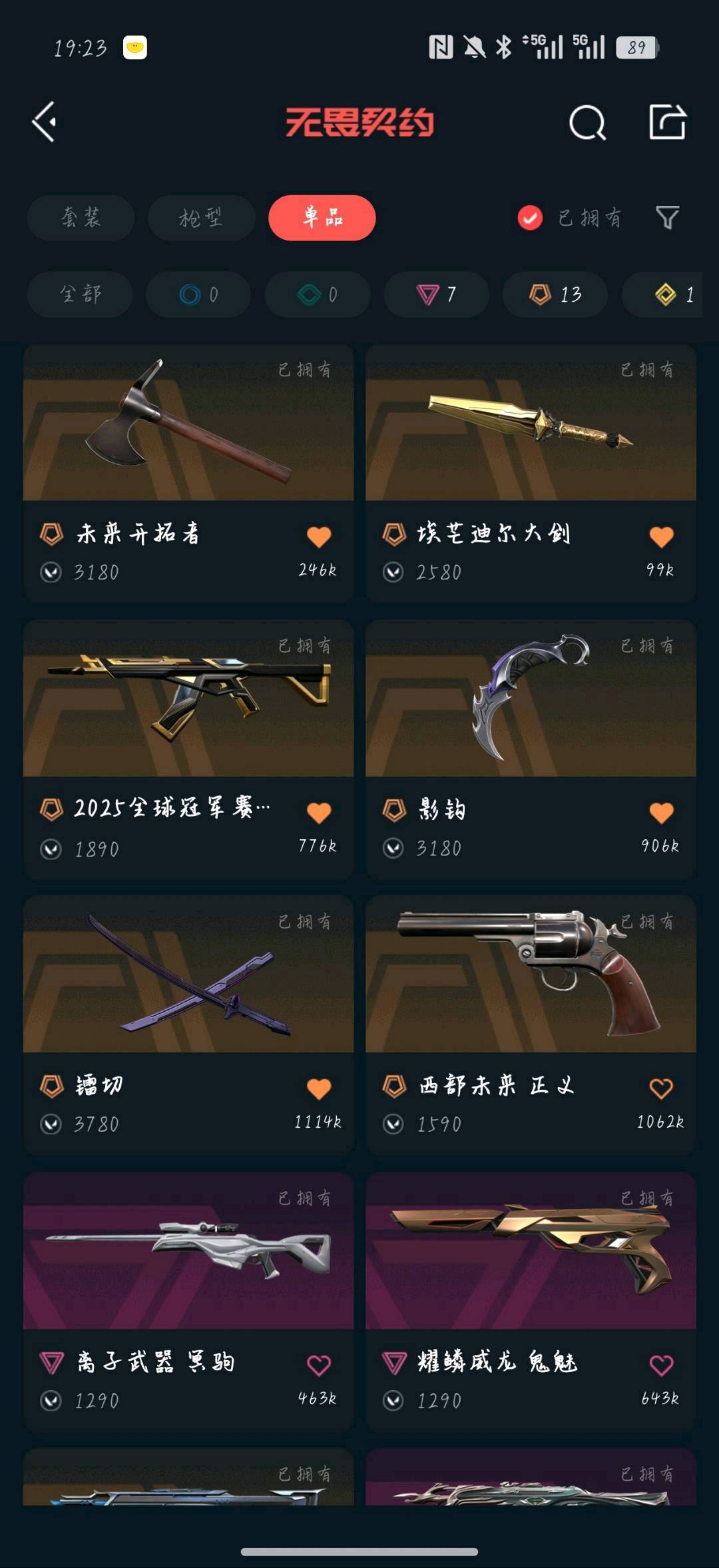Uncheck the 已拥有 checkbox
This screenshot has height=1568, width=719.
pos(530,218)
